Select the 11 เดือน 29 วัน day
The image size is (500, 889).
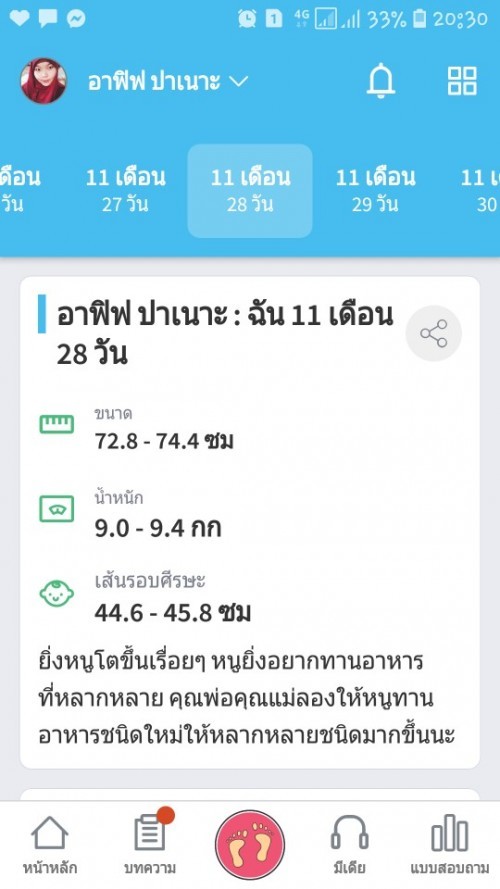[x=375, y=190]
